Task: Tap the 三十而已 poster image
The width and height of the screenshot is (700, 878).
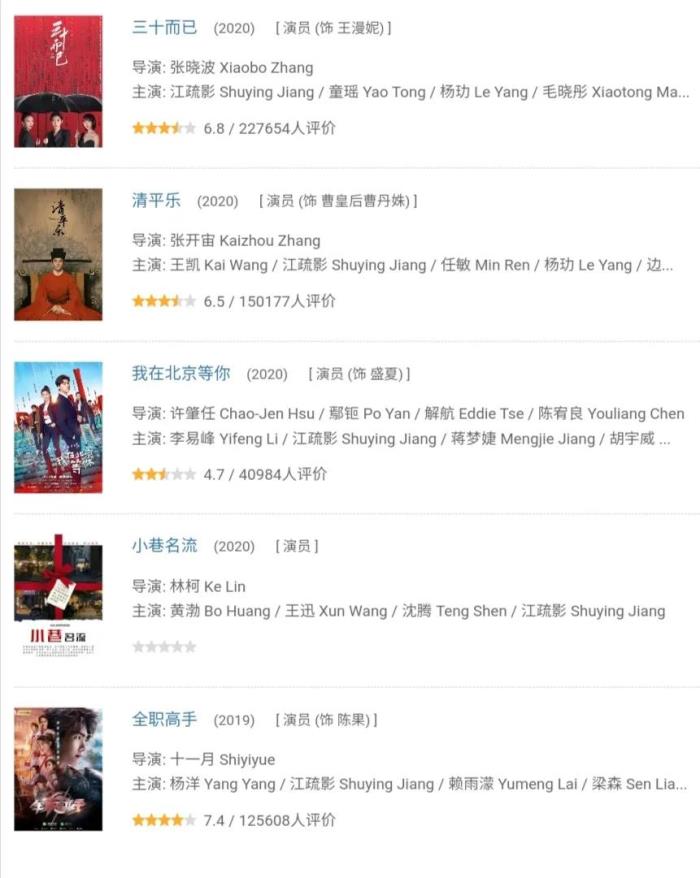Action: pos(58,81)
